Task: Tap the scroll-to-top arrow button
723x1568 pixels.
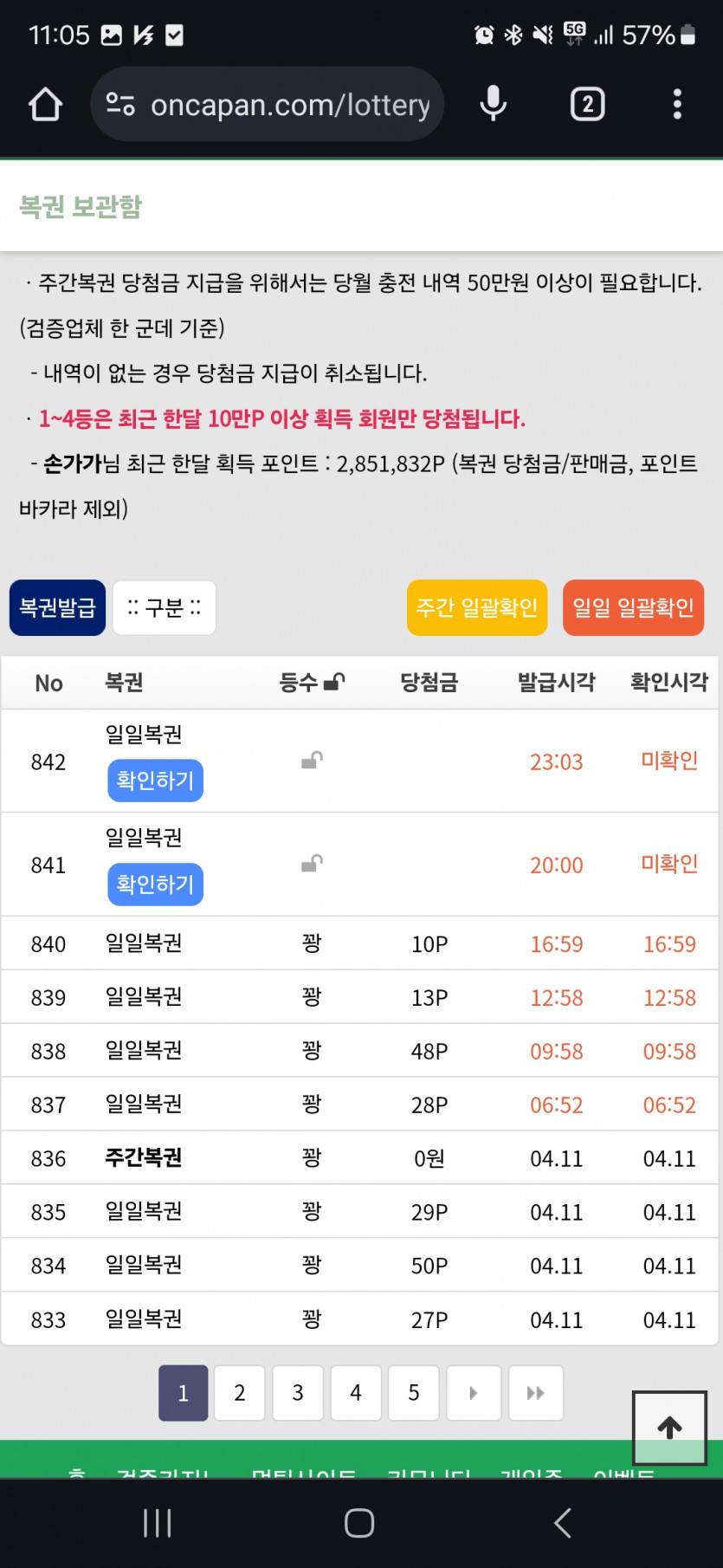Action: point(669,1428)
